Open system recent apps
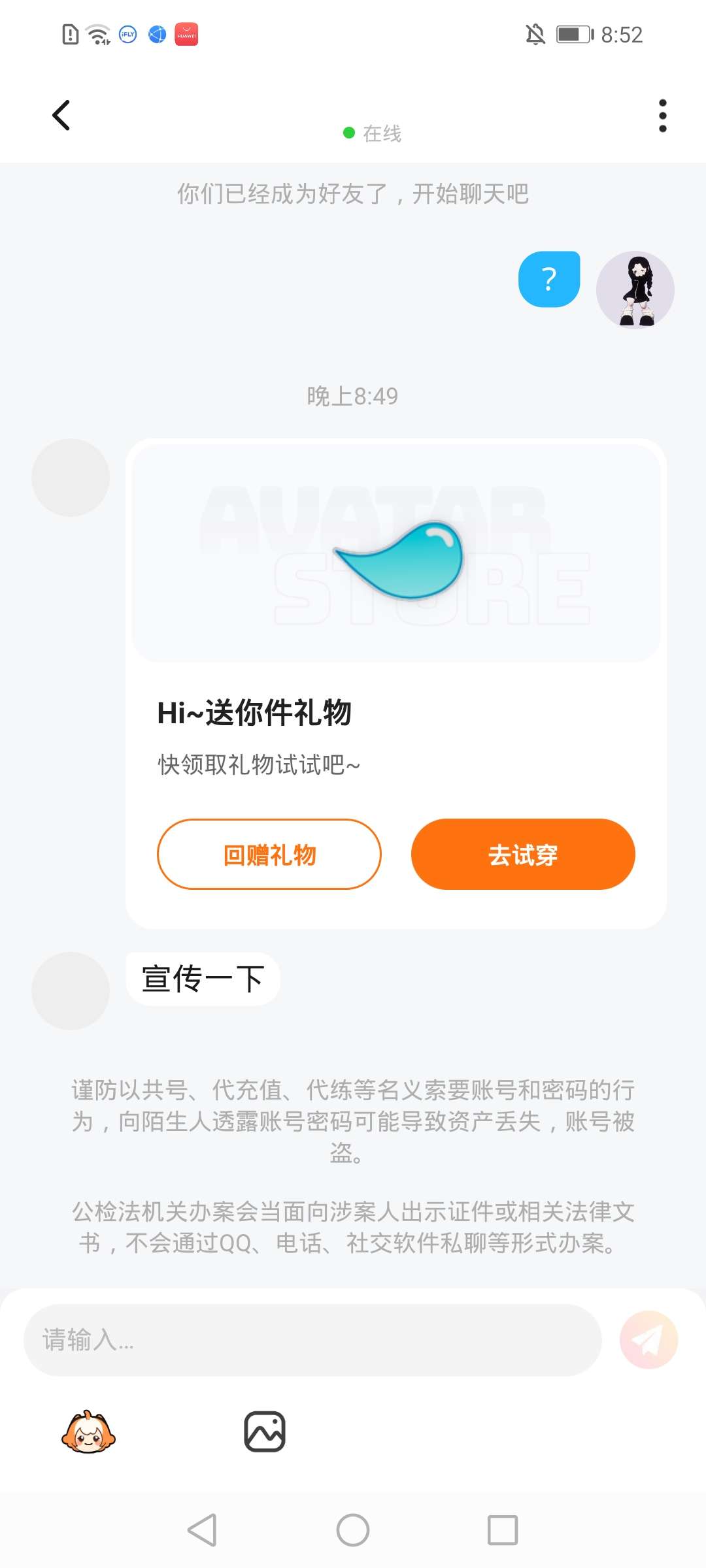The width and height of the screenshot is (706, 1568). click(x=503, y=1530)
